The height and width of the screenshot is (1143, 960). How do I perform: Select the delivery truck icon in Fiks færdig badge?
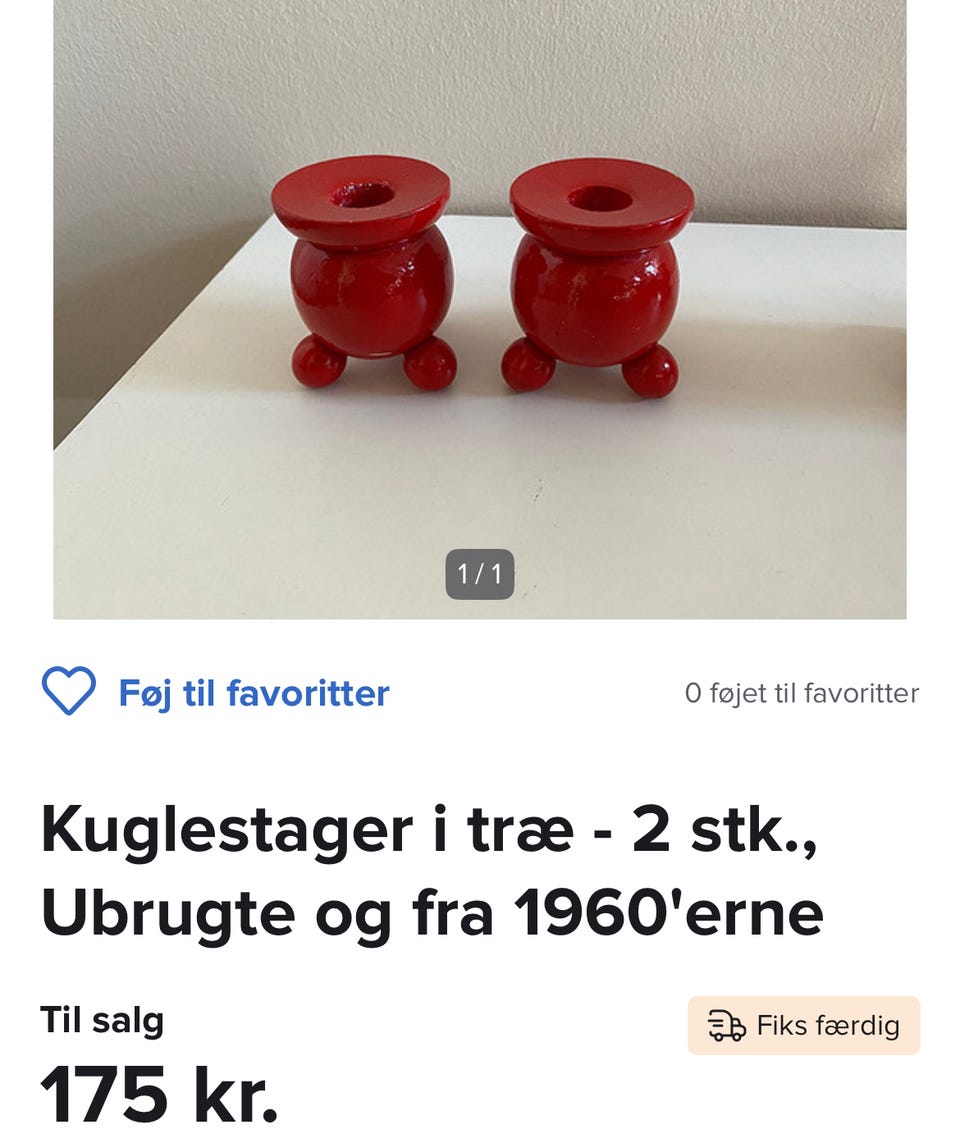(725, 1026)
